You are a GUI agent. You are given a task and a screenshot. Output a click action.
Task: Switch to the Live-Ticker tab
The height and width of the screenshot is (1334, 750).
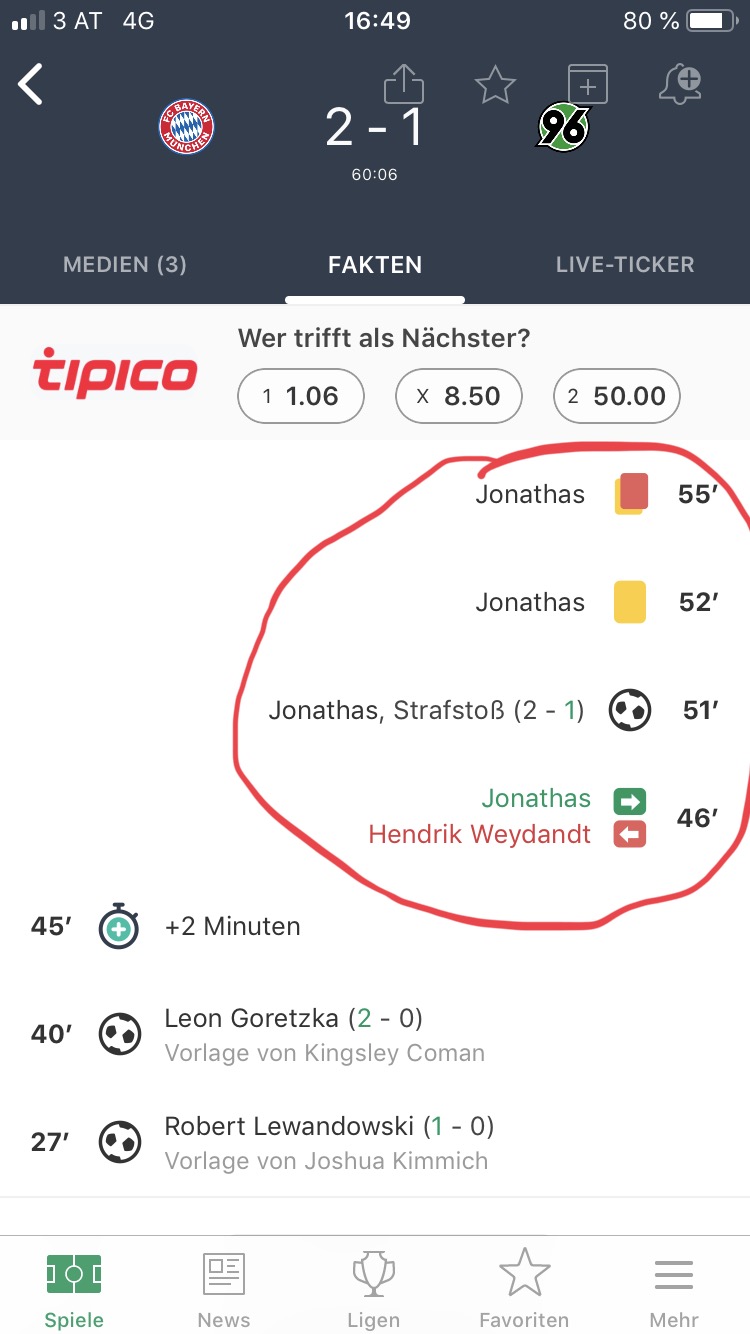pyautogui.click(x=625, y=265)
